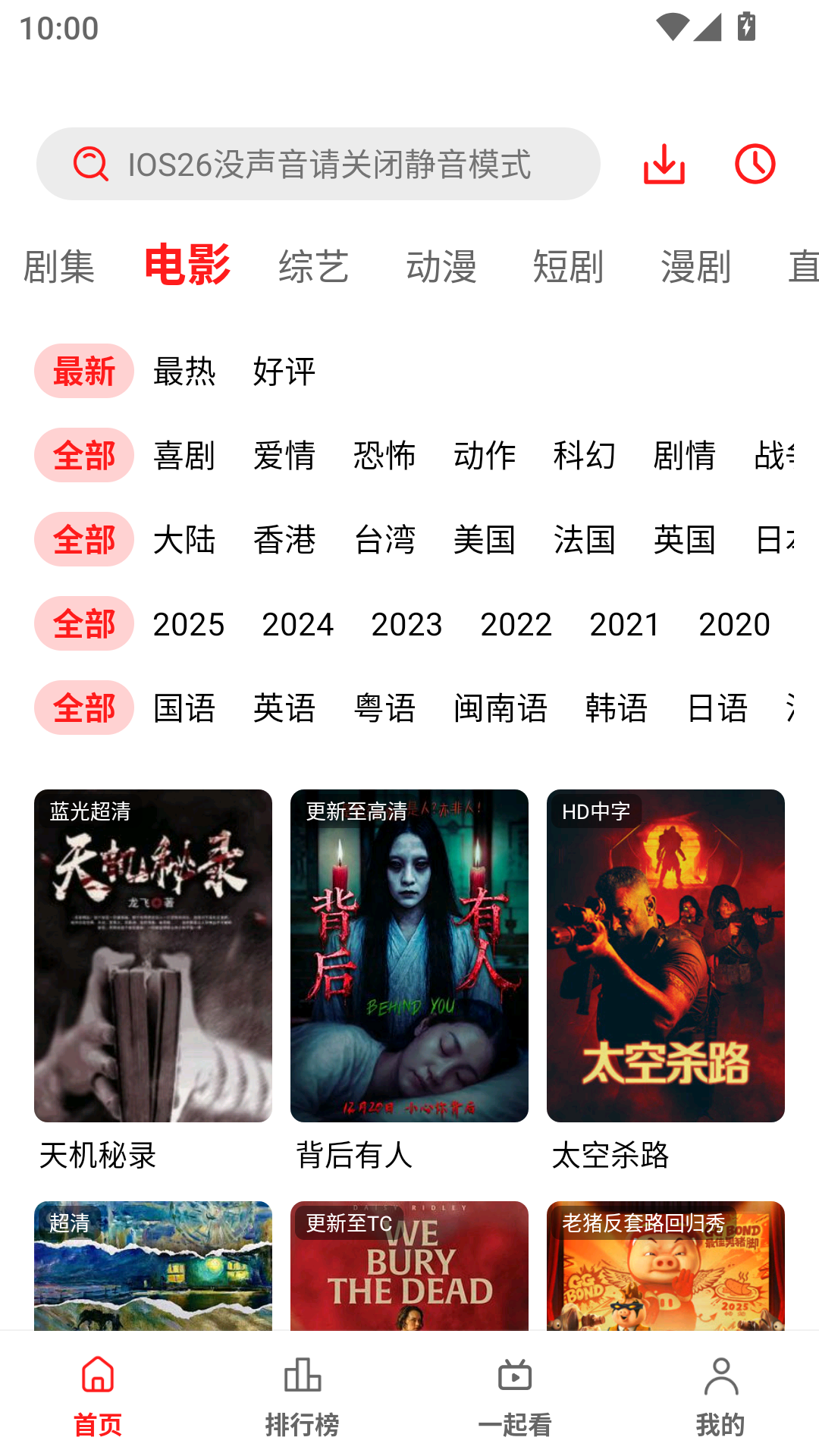This screenshot has width=819, height=1456.
Task: Select the 好评 sorting option
Action: tap(284, 371)
